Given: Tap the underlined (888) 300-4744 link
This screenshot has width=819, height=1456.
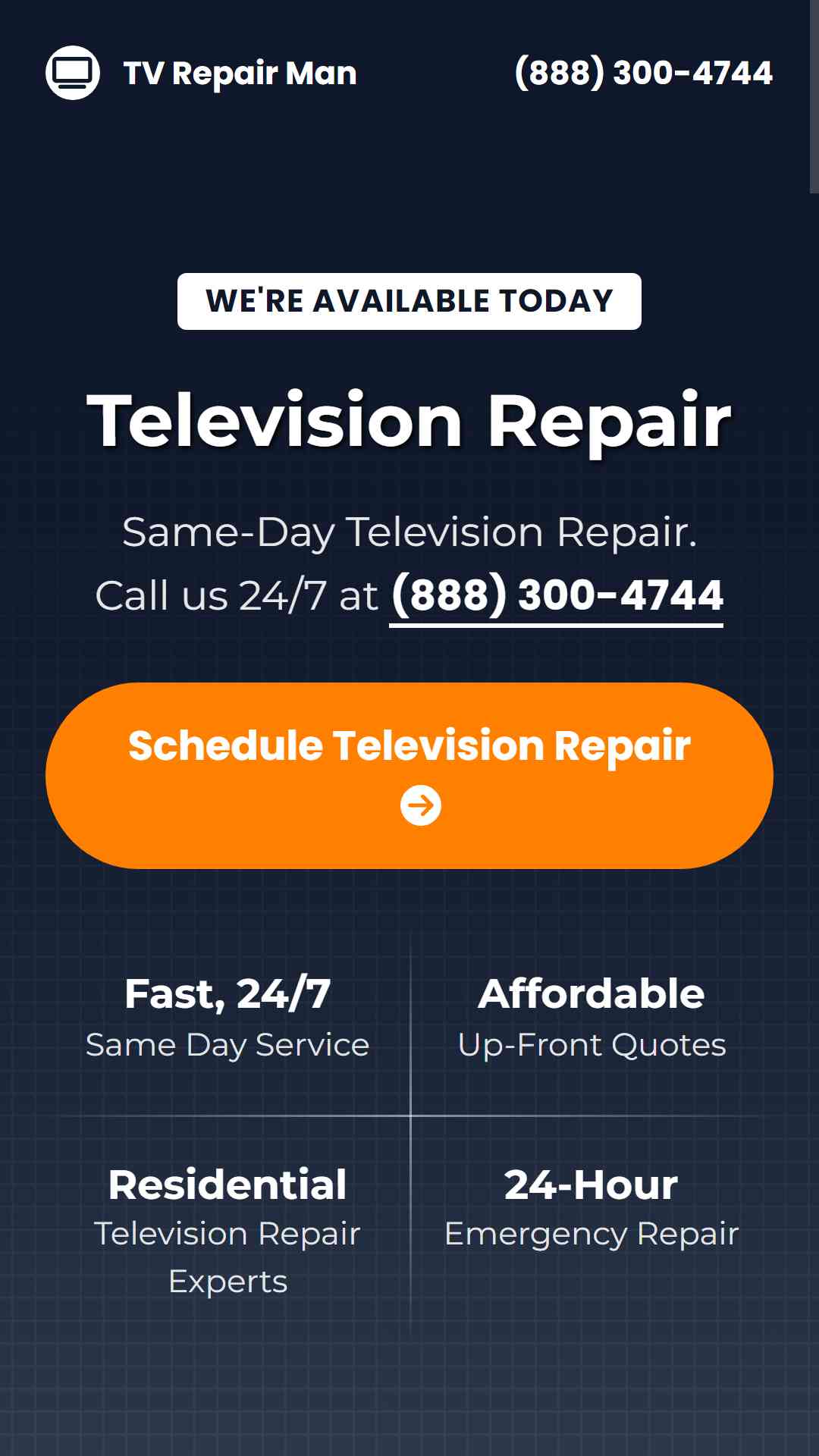Looking at the screenshot, I should [557, 596].
